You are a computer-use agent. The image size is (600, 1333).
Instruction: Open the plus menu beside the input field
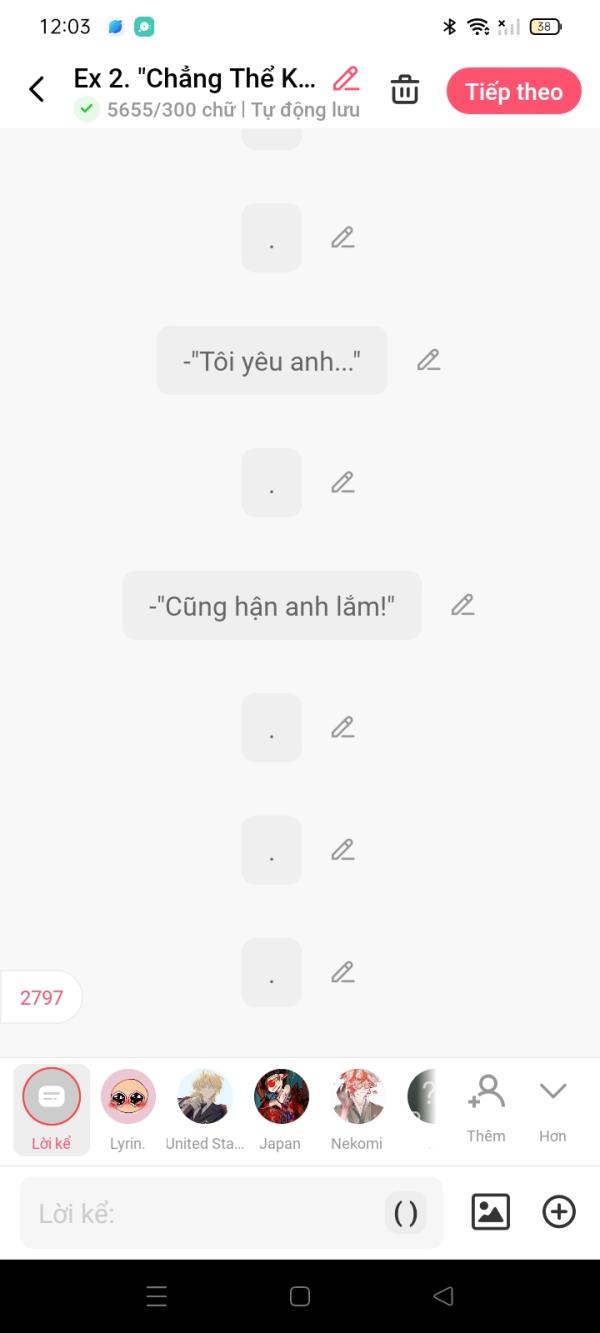tap(559, 1212)
